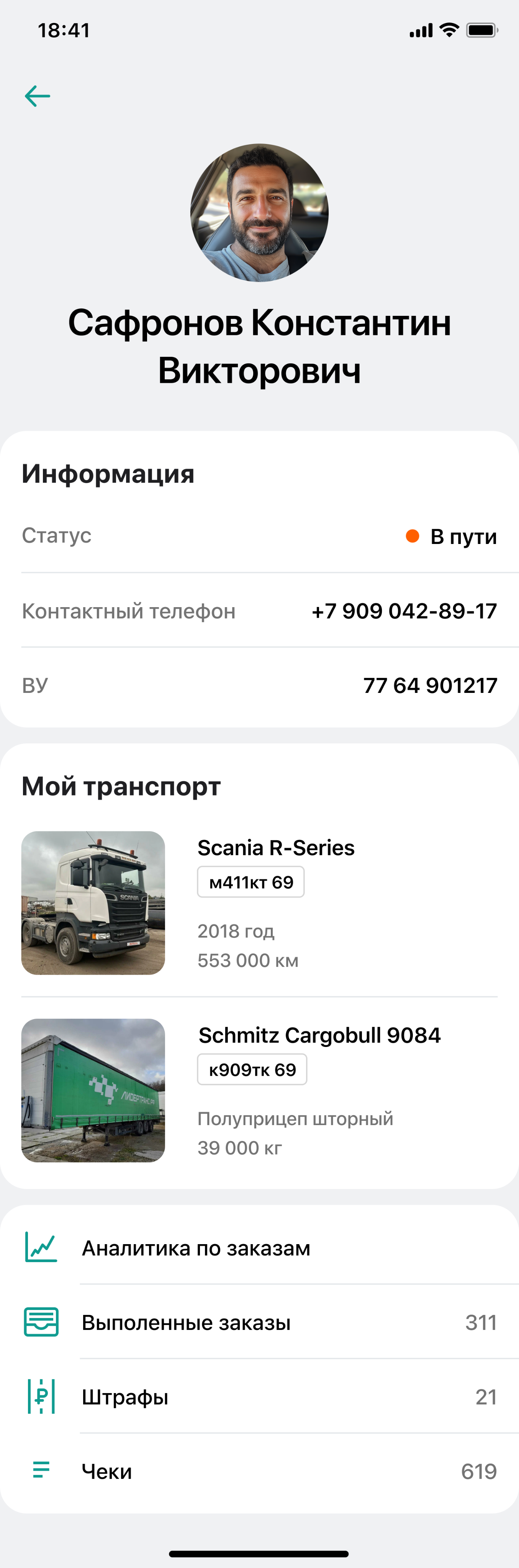519x1568 pixels.
Task: Call the contact phone +7 909 042-89-17
Action: [404, 611]
